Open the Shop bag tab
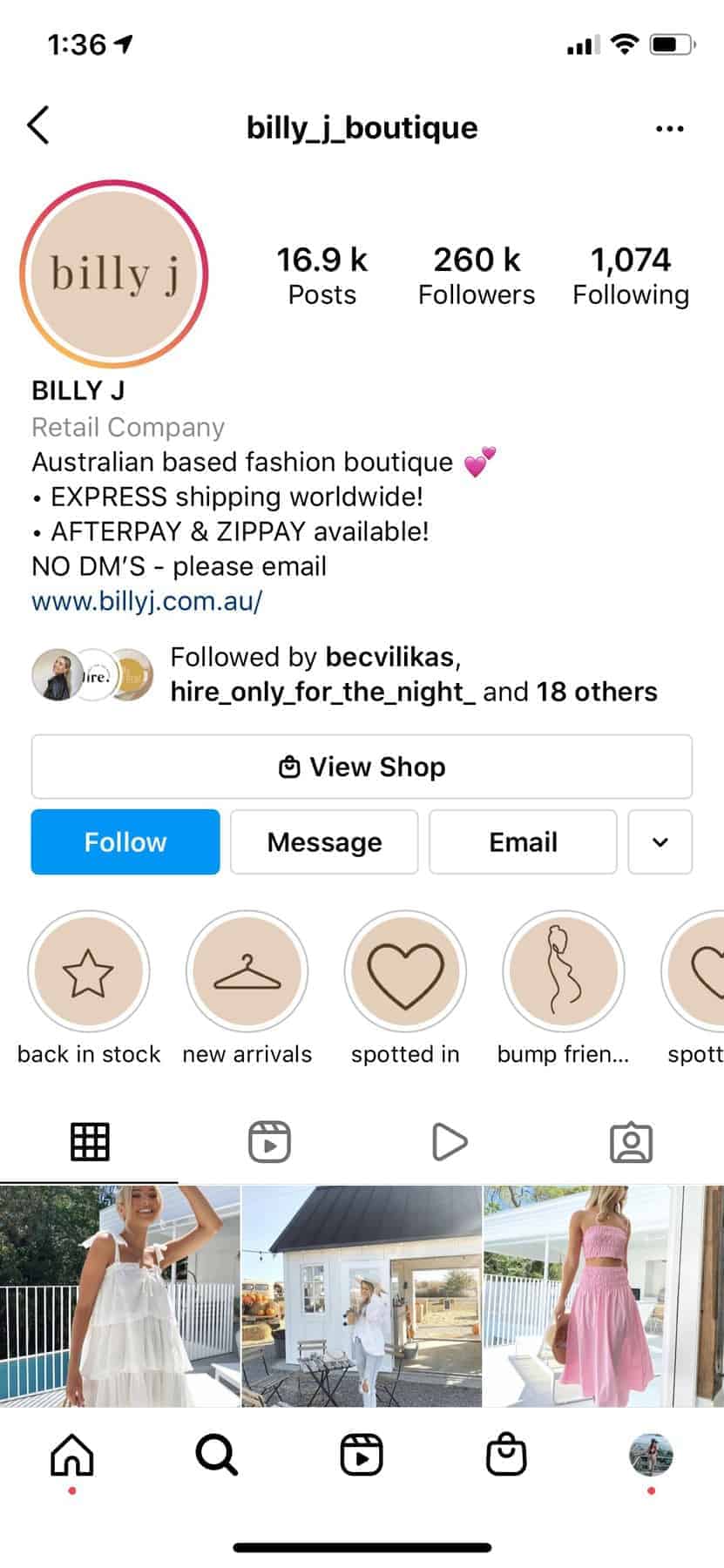Viewport: 724px width, 1568px height. point(506,1455)
